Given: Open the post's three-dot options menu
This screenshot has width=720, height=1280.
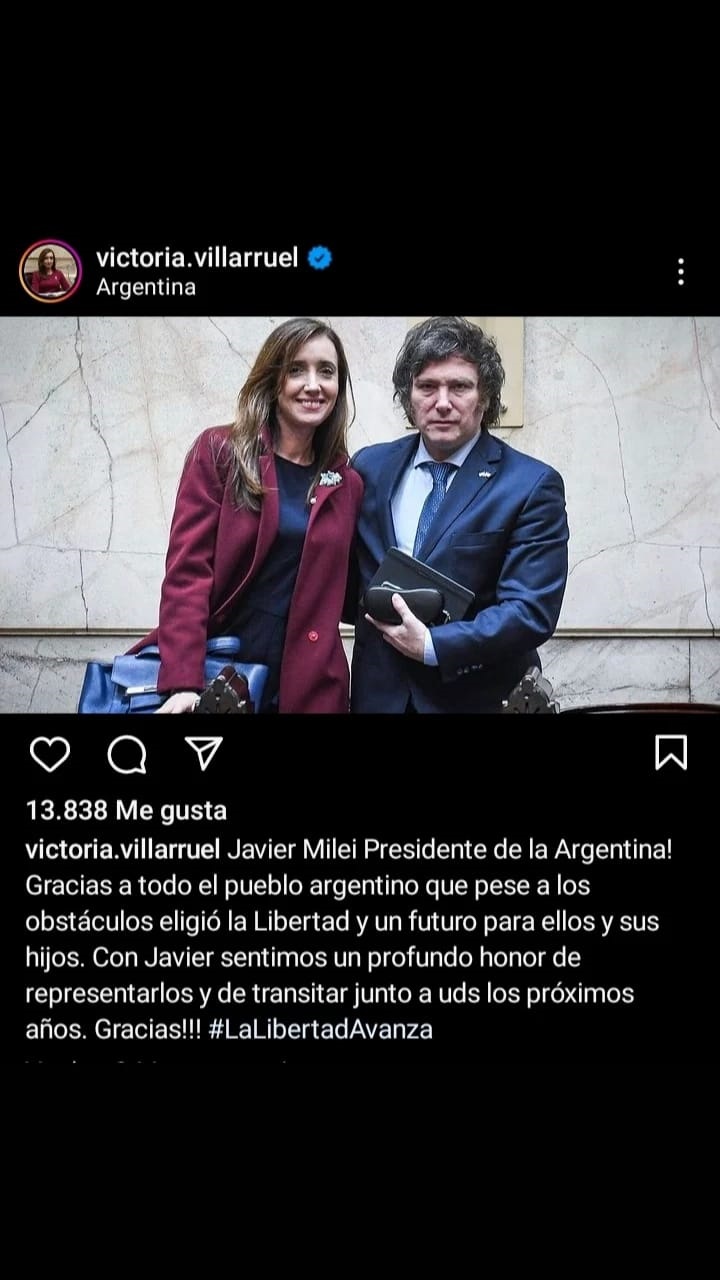Looking at the screenshot, I should 680,271.
